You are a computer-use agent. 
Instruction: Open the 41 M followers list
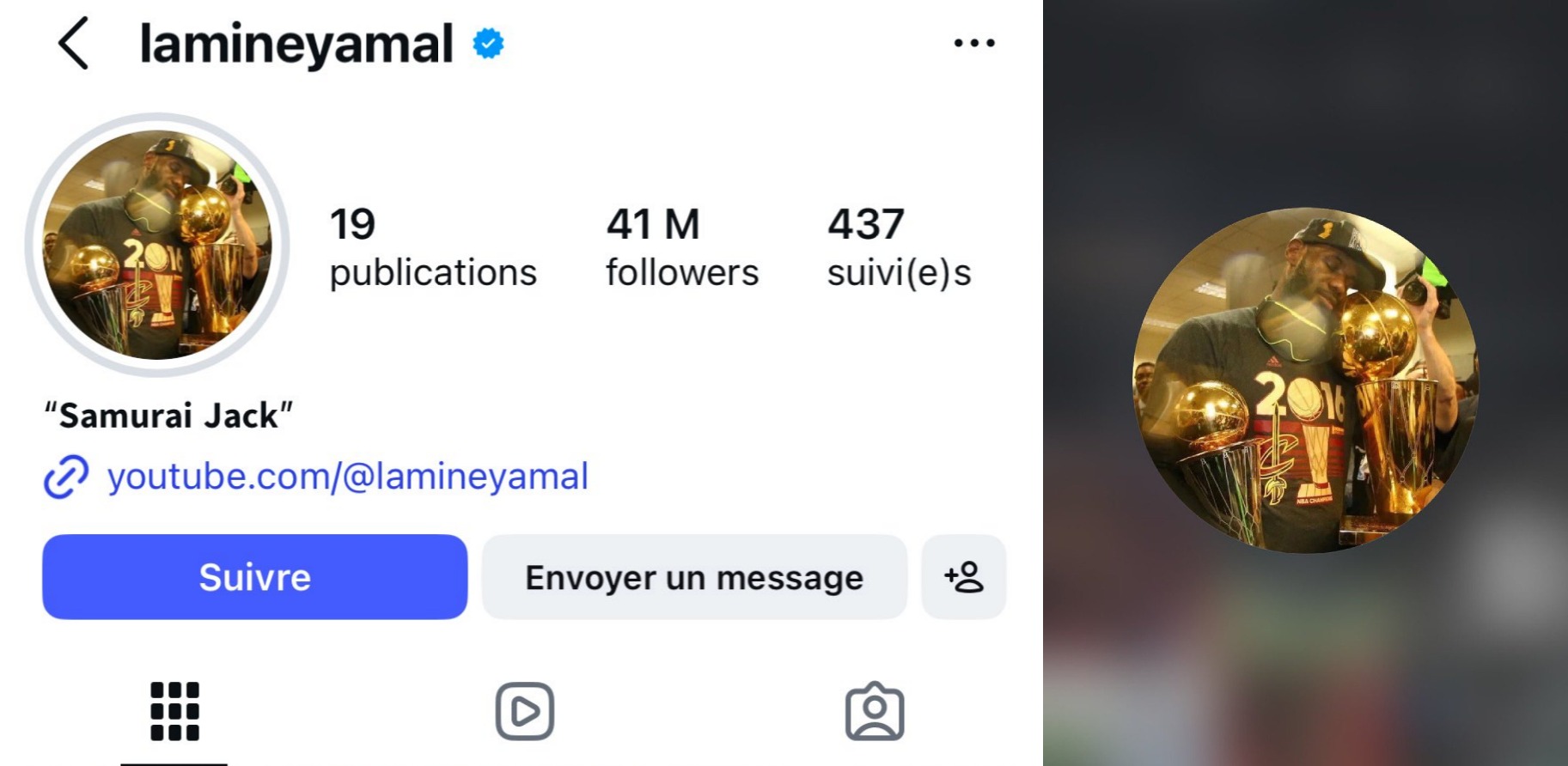click(681, 247)
